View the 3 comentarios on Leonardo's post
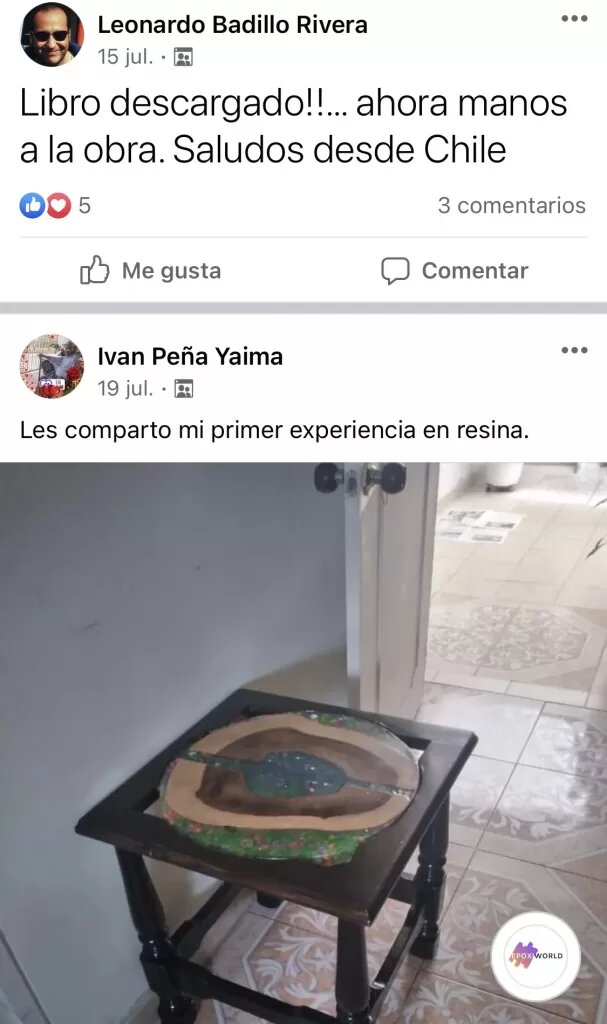 pyautogui.click(x=511, y=205)
